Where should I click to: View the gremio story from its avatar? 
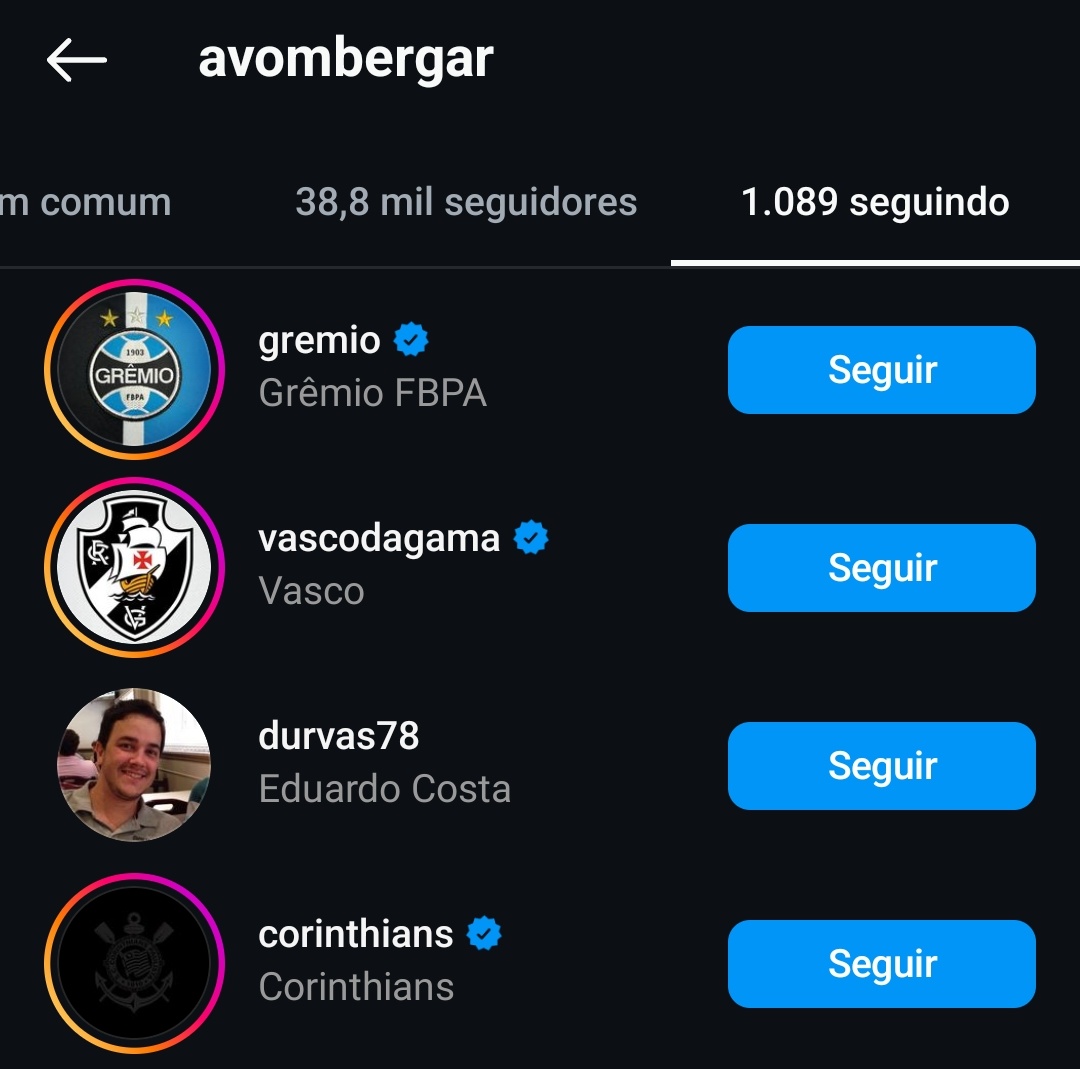tap(134, 369)
